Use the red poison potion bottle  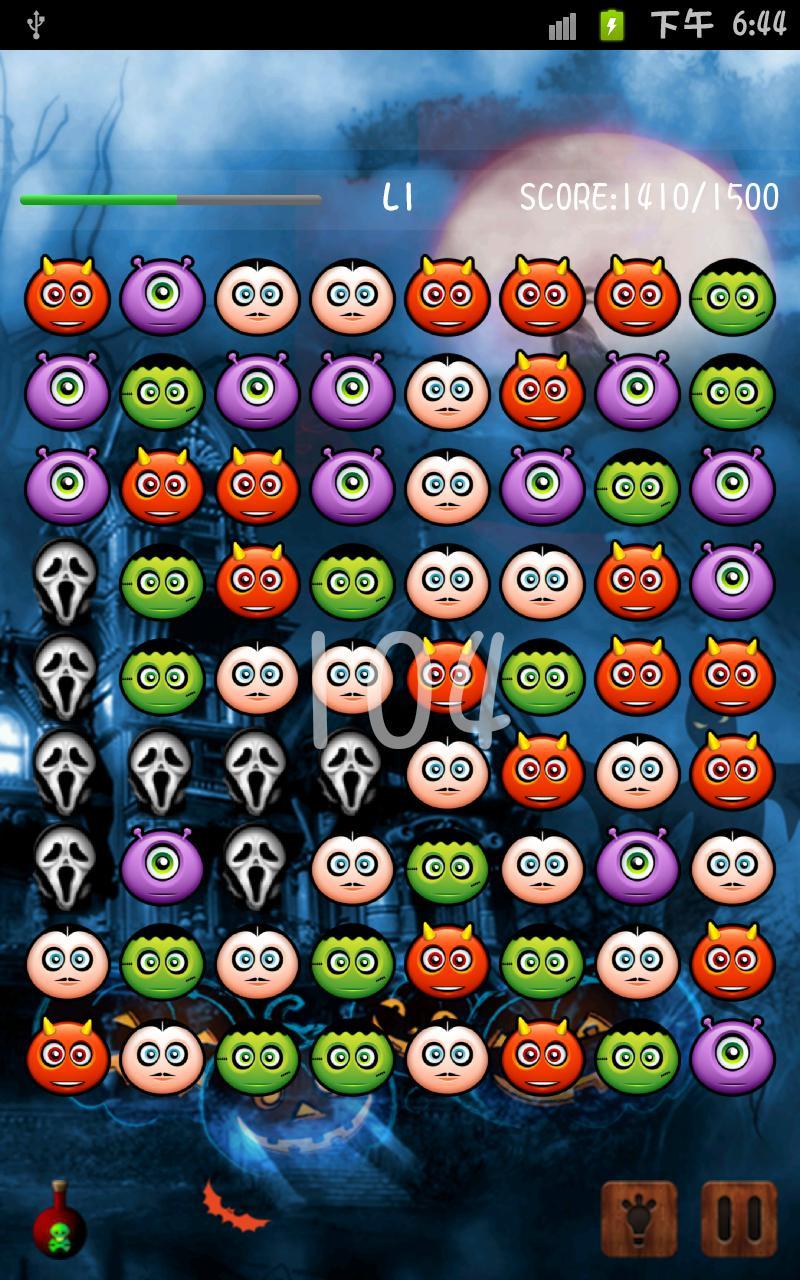[59, 1218]
